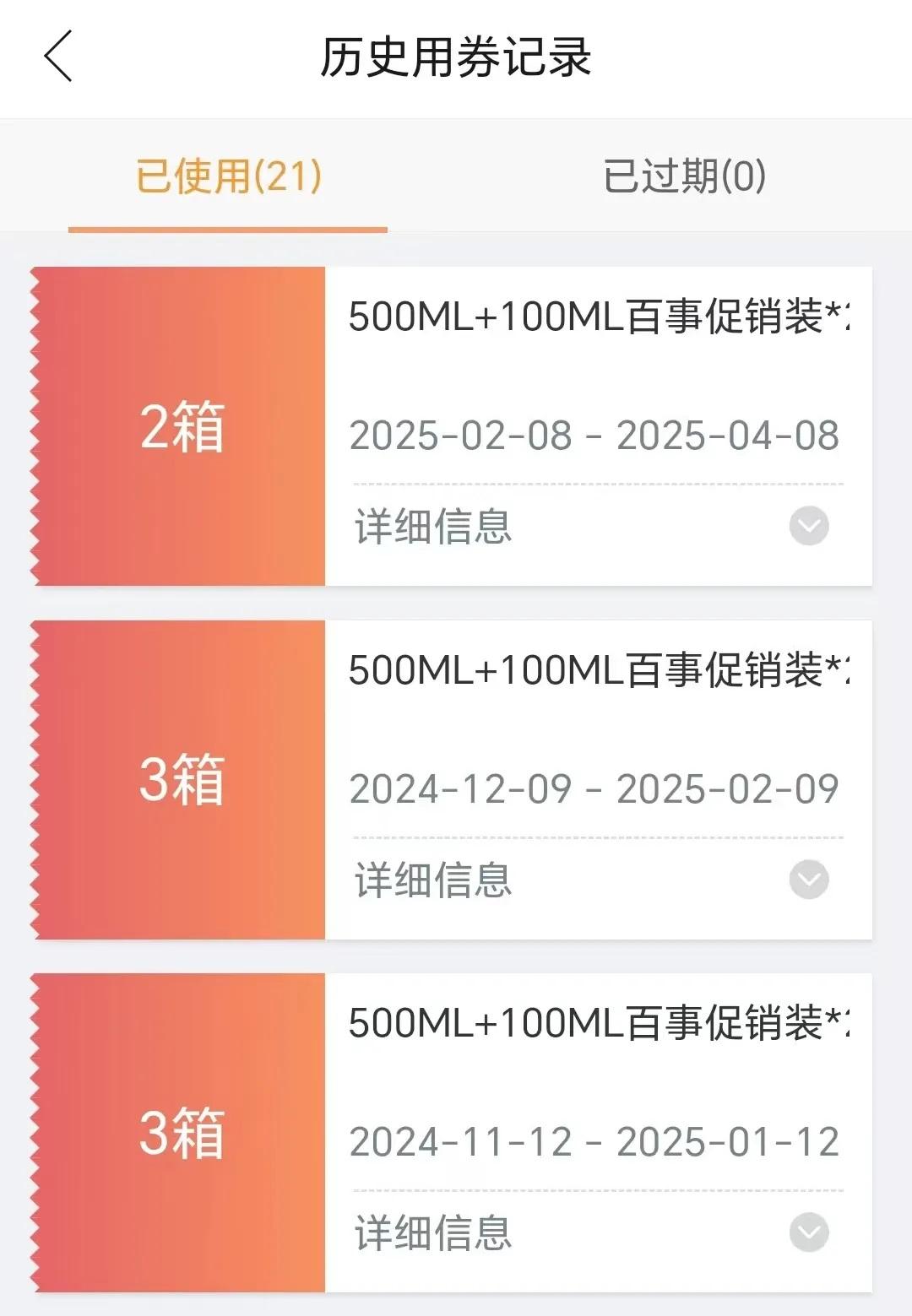Image resolution: width=912 pixels, height=1316 pixels.
Task: Select the 已使用(21) tab
Action: pos(228,176)
